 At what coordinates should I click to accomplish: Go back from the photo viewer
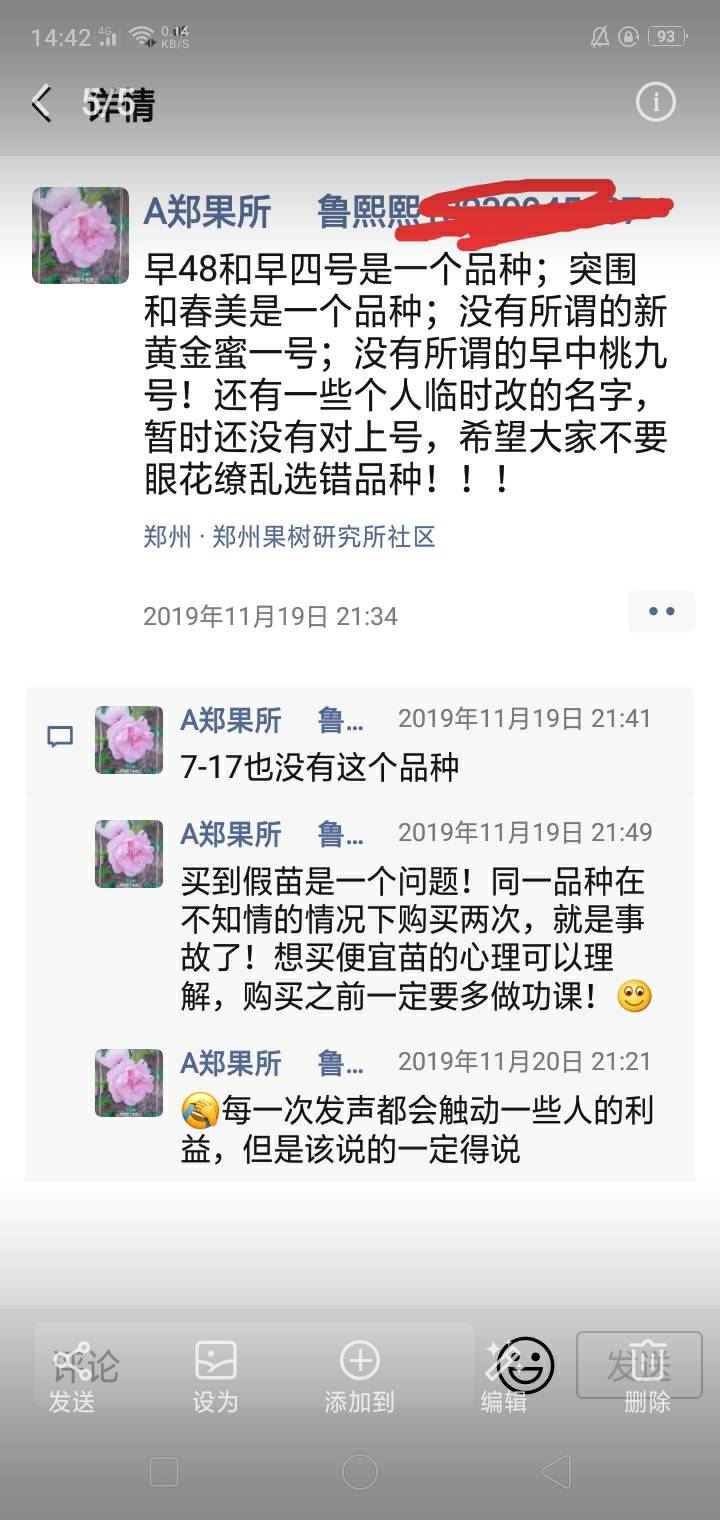tap(42, 103)
